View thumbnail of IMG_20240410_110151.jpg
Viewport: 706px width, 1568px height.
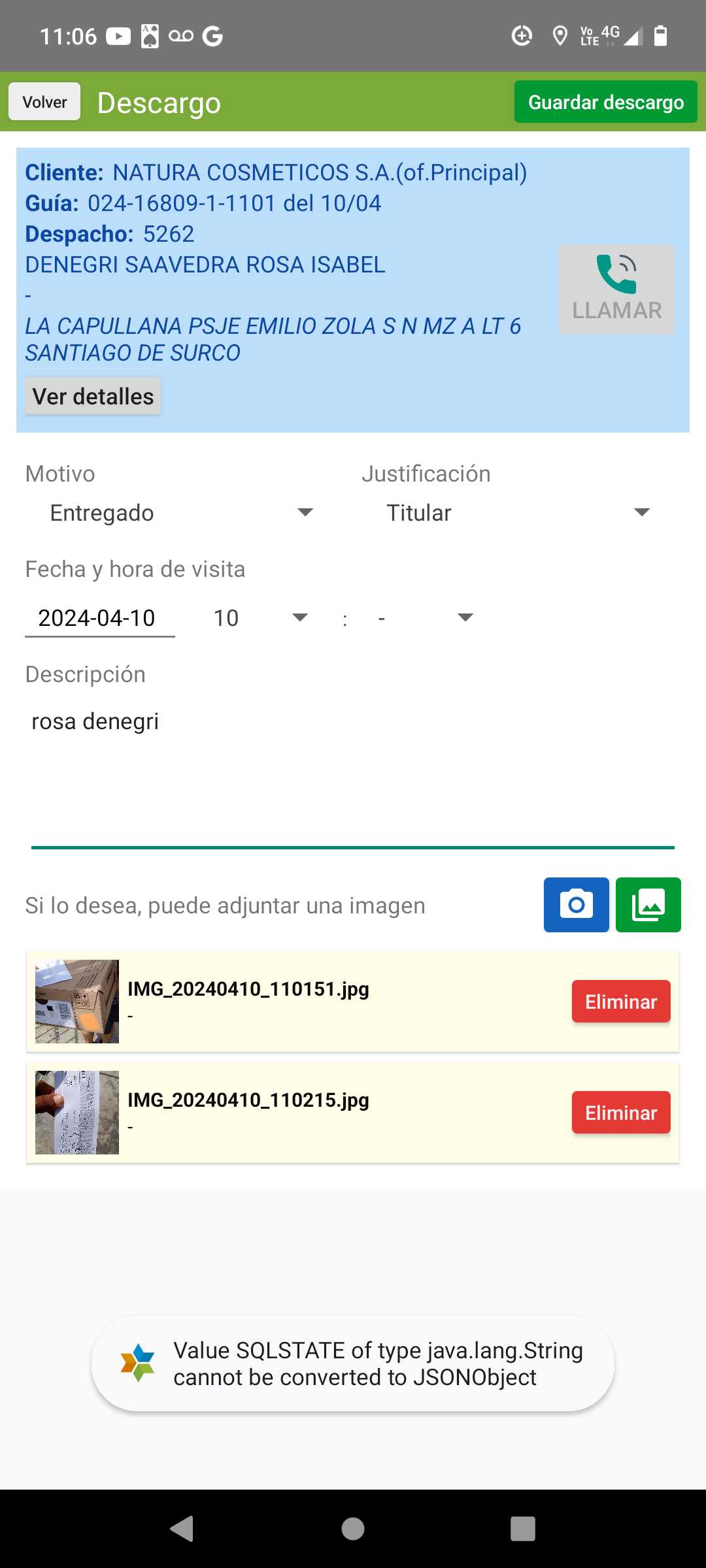tap(77, 1002)
